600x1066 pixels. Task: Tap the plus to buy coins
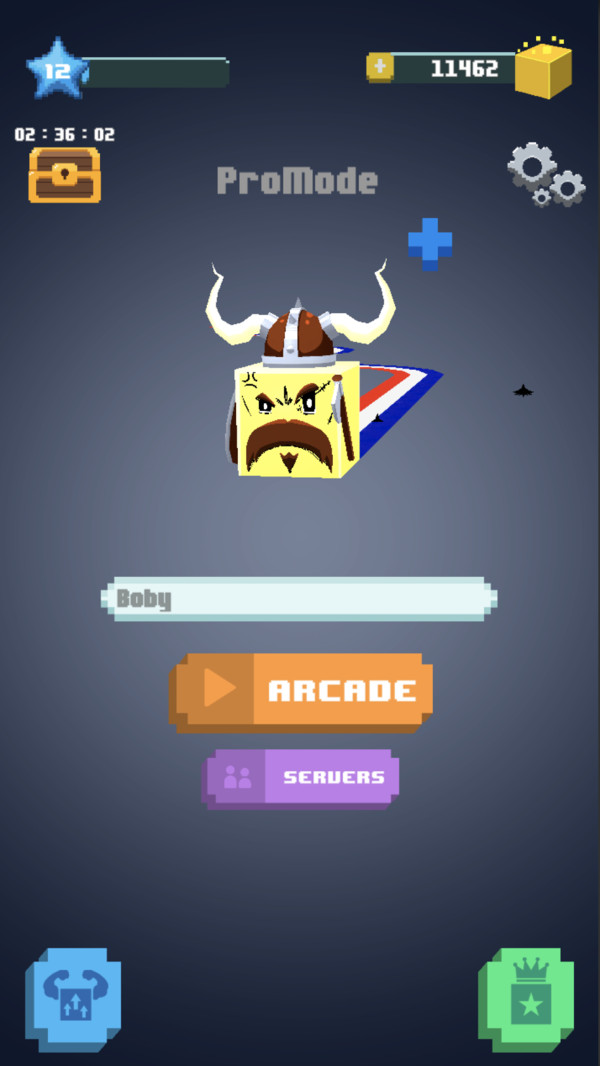(380, 67)
